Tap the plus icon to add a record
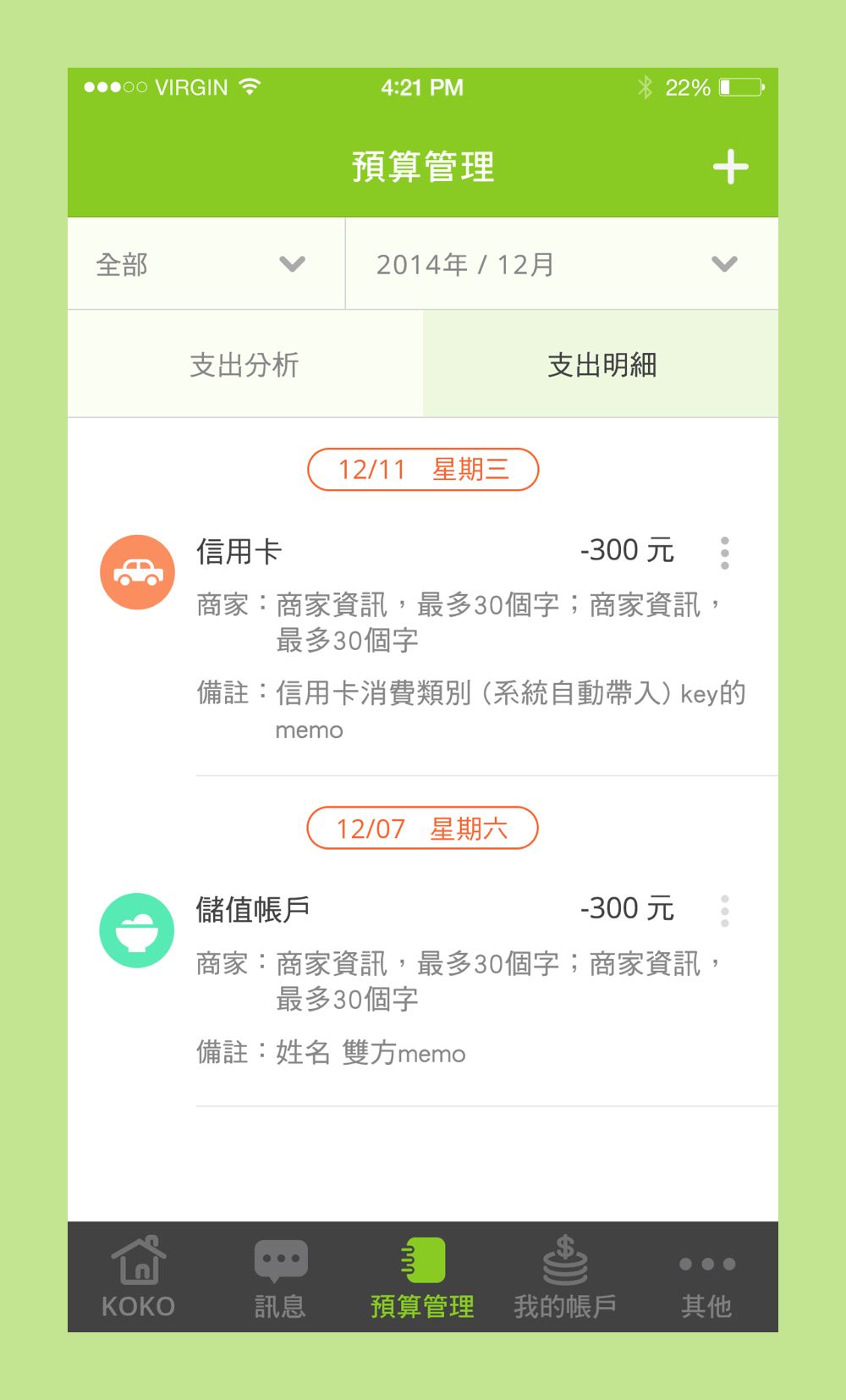 point(730,167)
